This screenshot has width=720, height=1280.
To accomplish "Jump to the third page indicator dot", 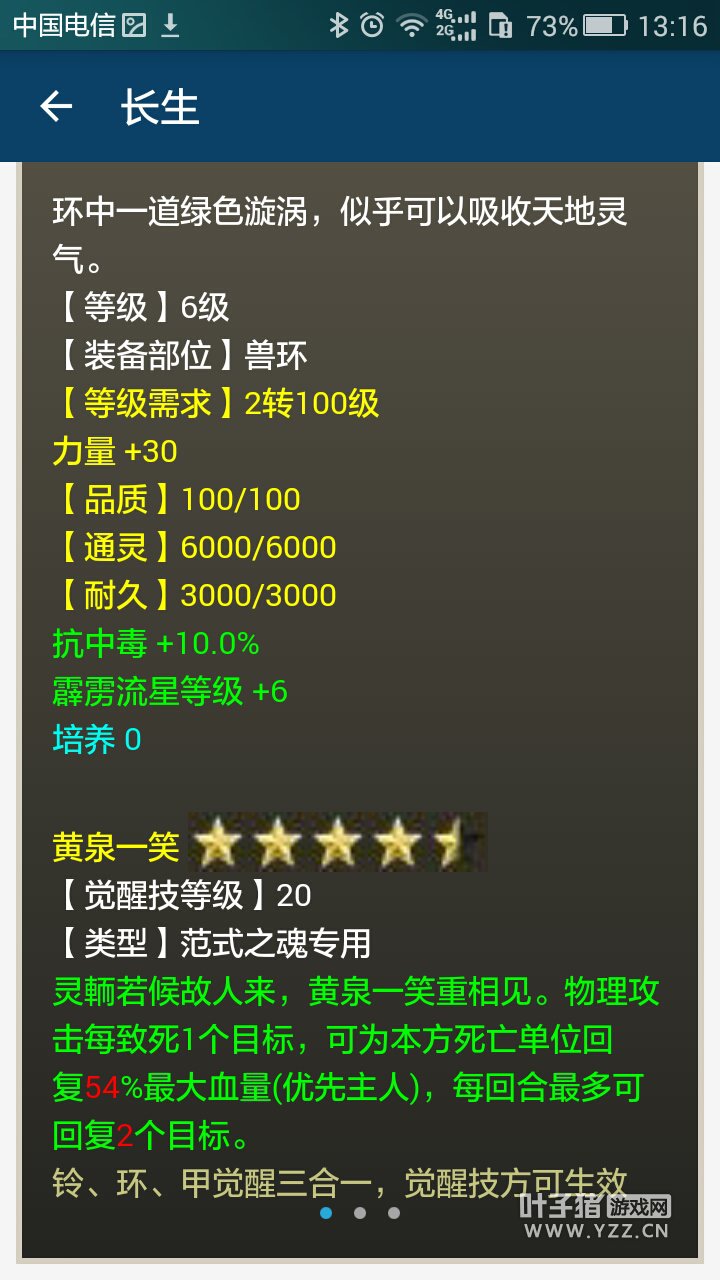I will tap(394, 1213).
